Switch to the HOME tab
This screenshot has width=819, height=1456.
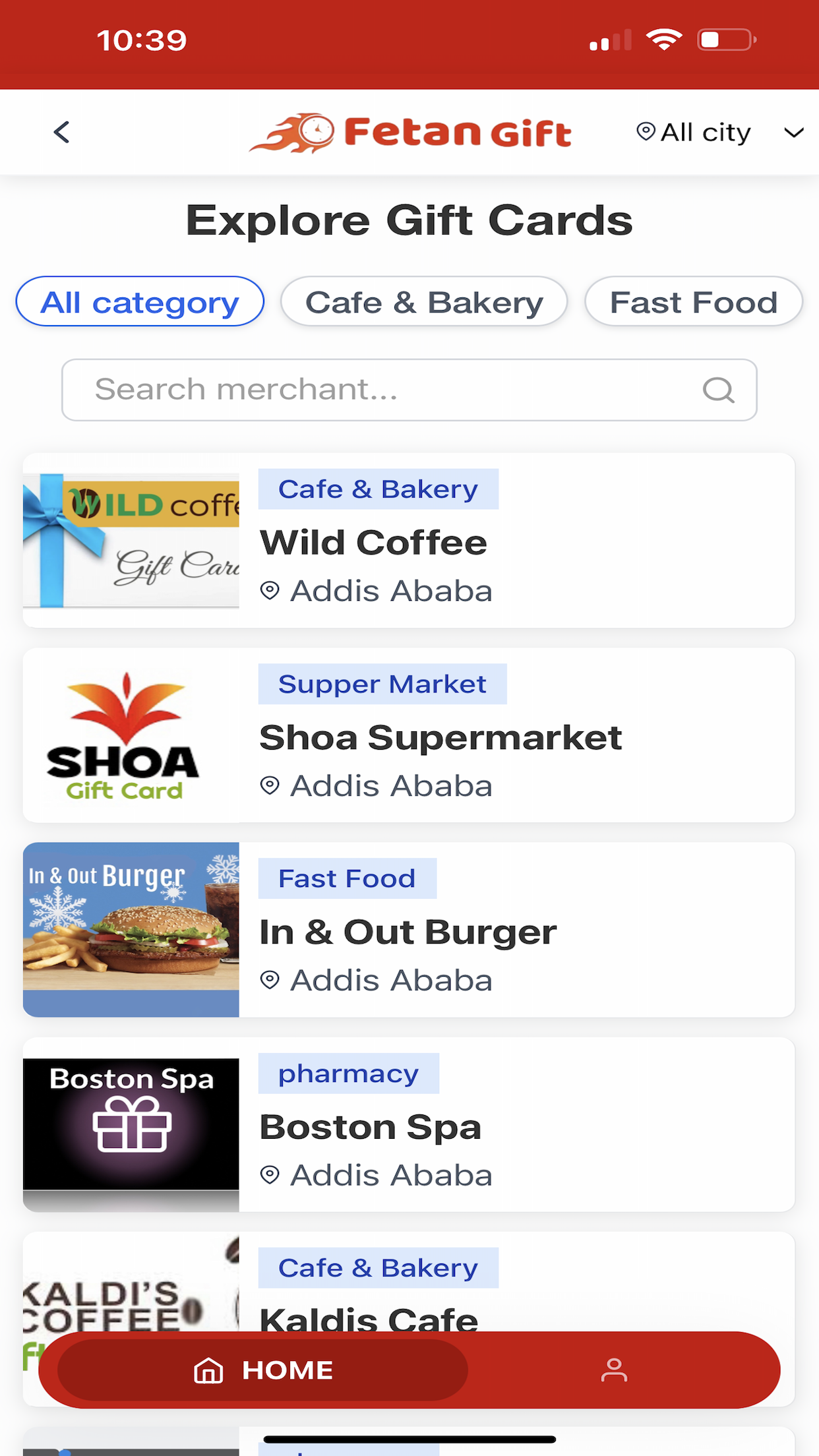[263, 1370]
